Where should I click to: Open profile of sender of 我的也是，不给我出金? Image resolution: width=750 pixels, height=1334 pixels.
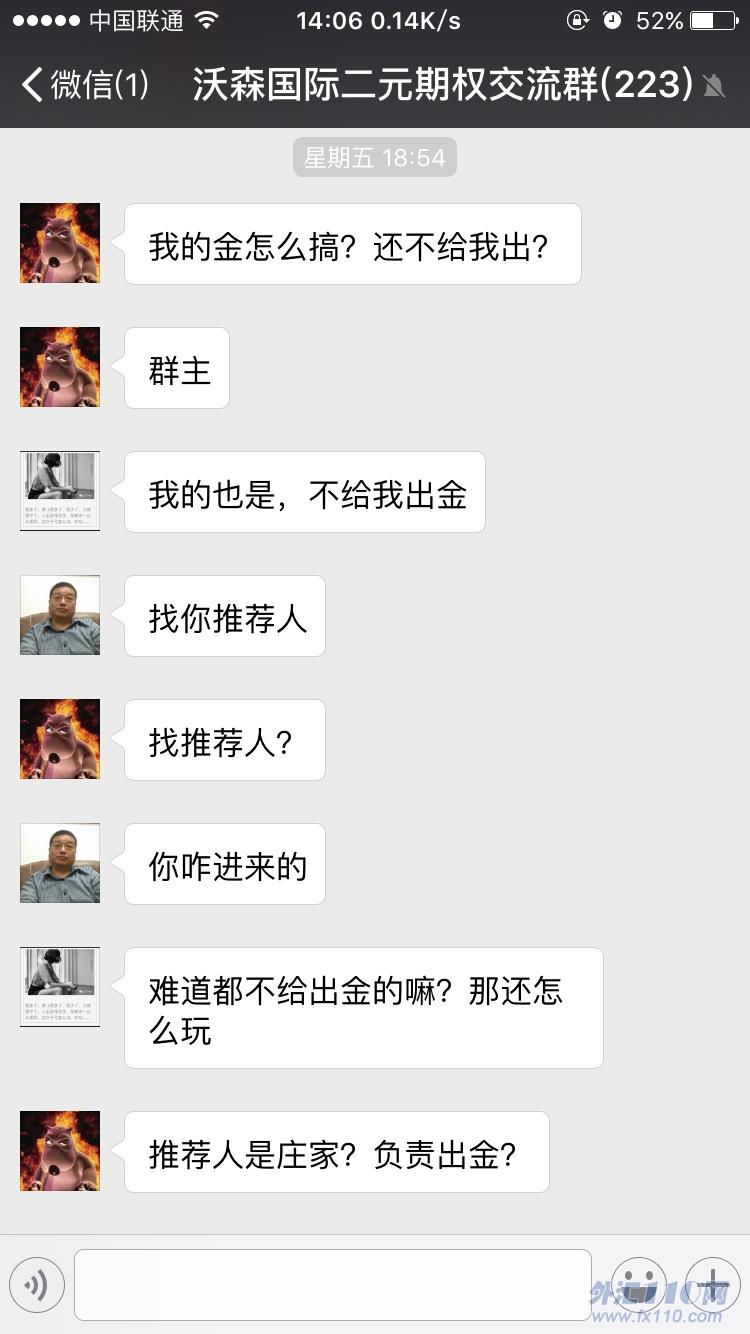coord(60,491)
